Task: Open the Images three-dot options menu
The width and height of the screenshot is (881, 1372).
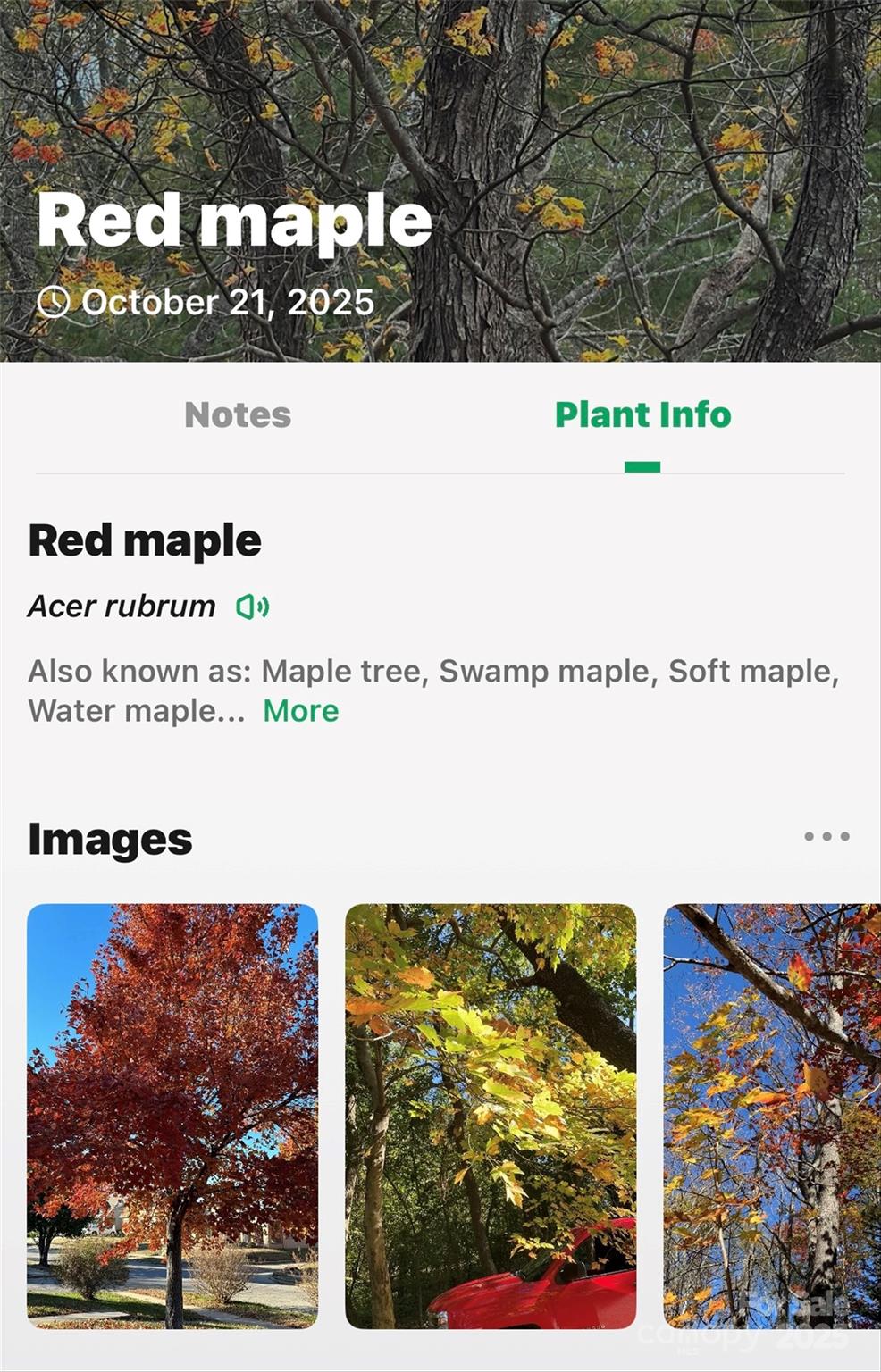Action: coord(826,837)
